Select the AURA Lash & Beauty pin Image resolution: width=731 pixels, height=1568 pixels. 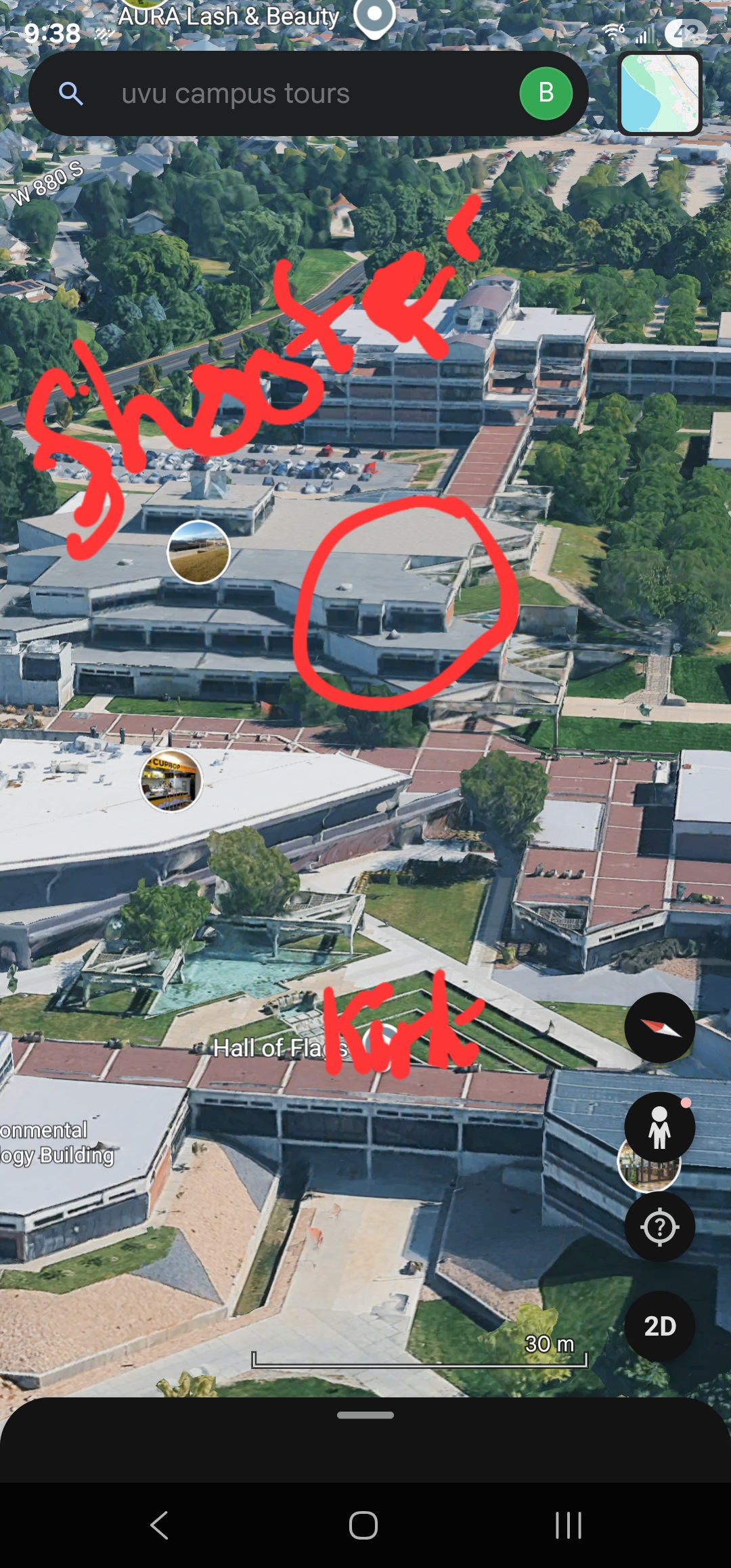tap(374, 17)
